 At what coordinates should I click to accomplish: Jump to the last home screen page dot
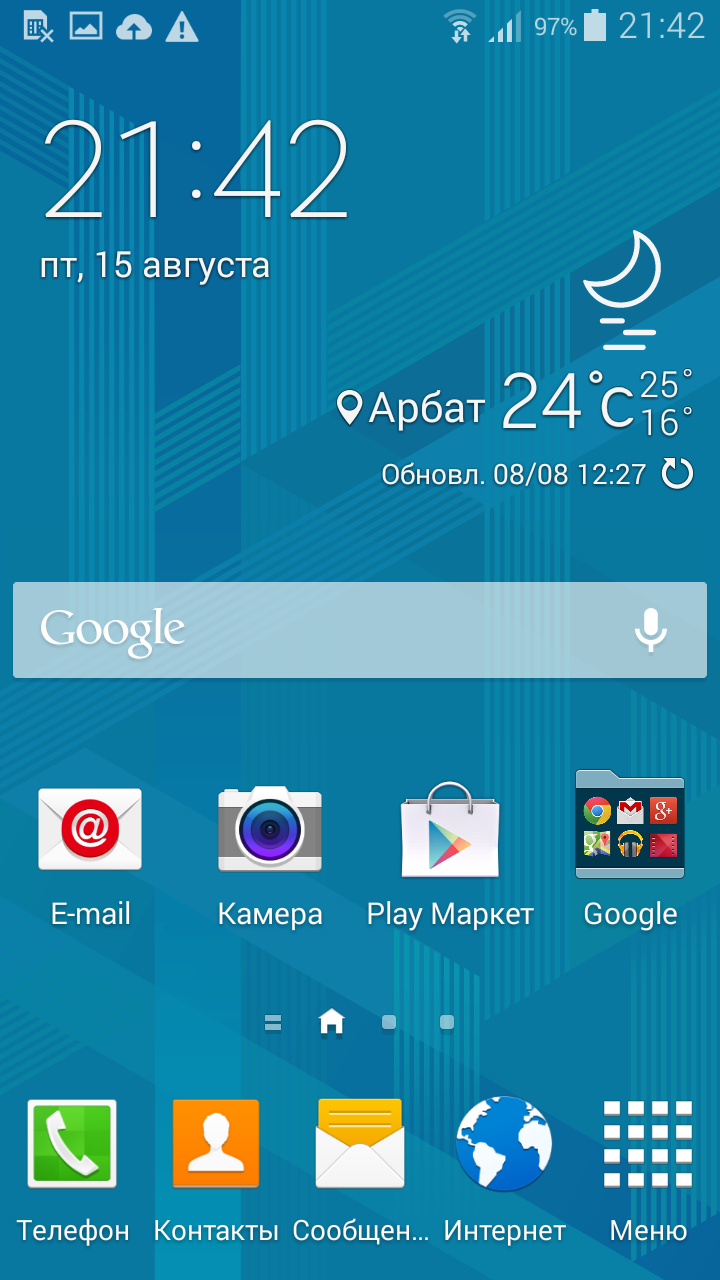tap(447, 1022)
